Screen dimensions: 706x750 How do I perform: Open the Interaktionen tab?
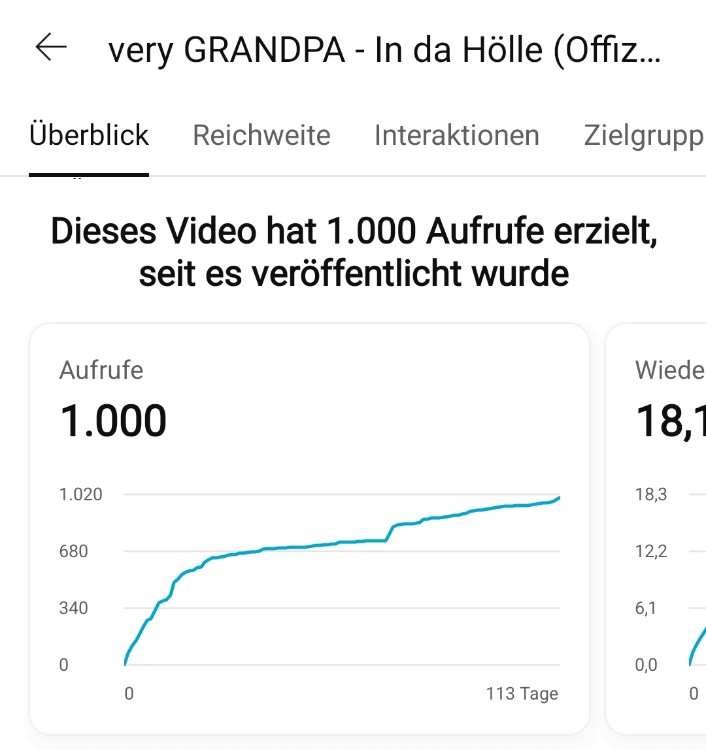(x=456, y=135)
